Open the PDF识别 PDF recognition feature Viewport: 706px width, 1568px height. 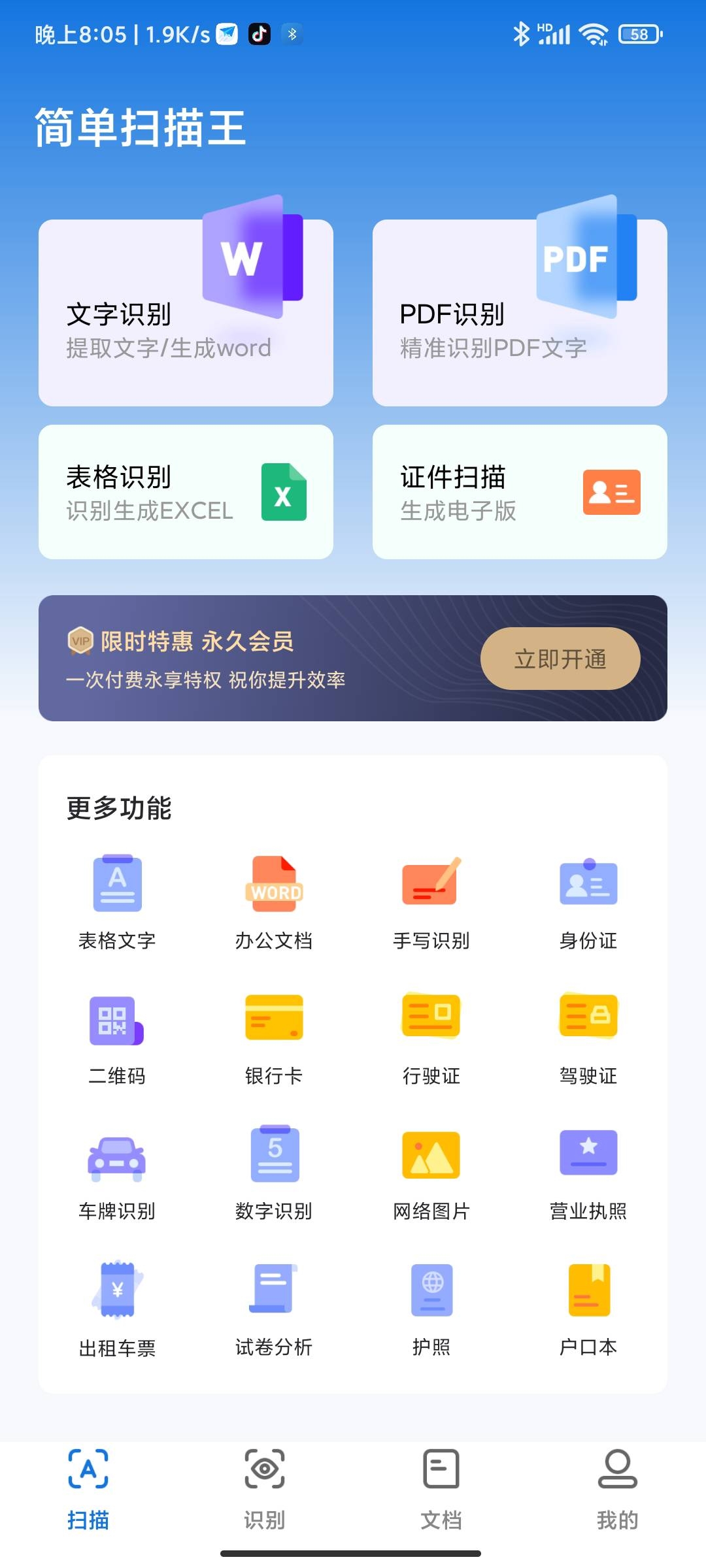520,312
